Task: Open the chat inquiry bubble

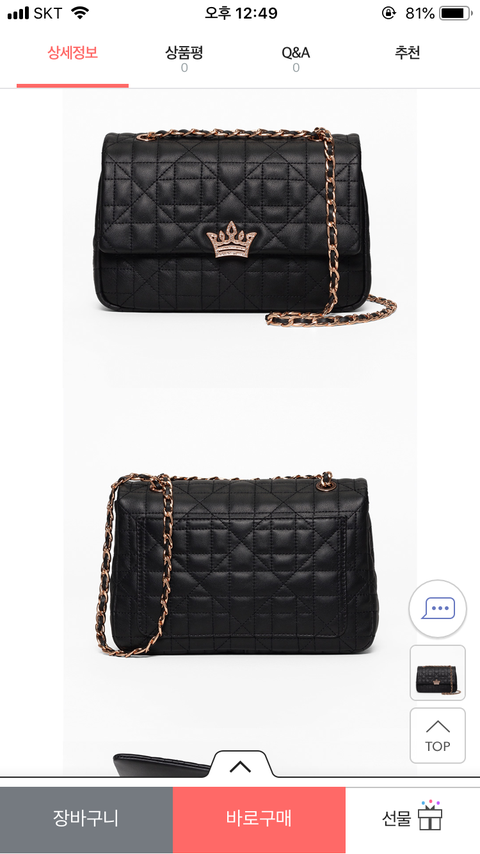Action: point(438,608)
